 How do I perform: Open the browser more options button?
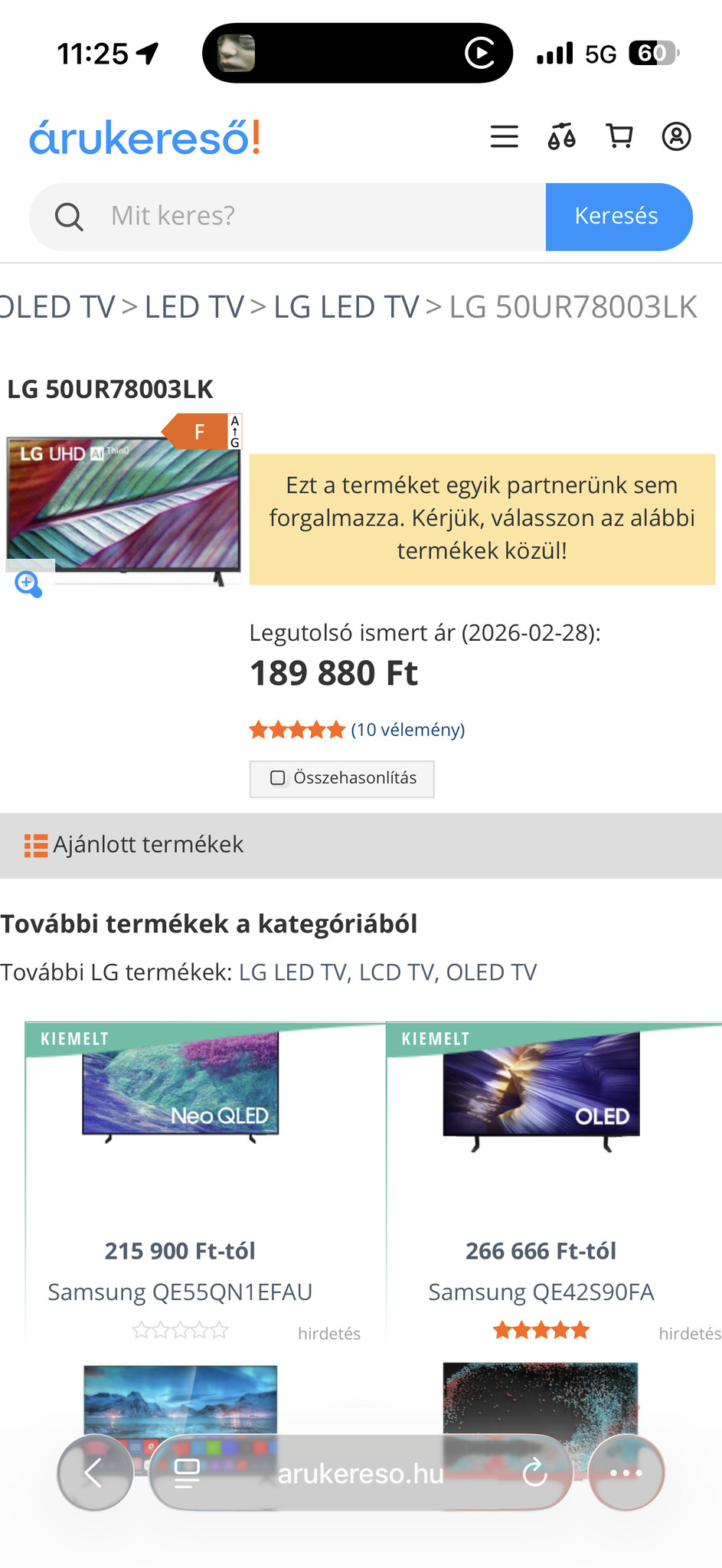click(x=626, y=1472)
